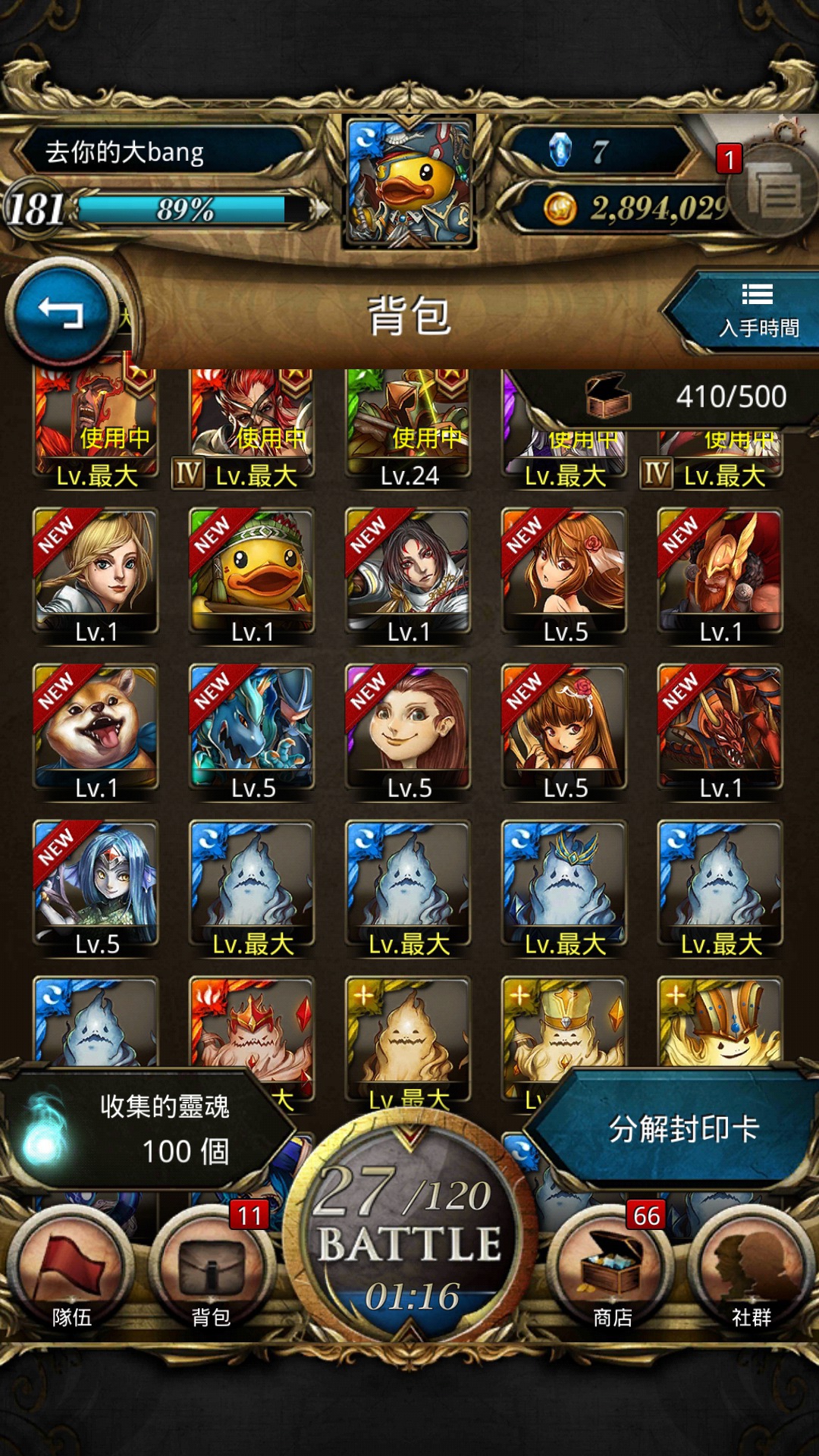819x1456 pixels.
Task: Open the 商店 shop tab
Action: point(611,1270)
